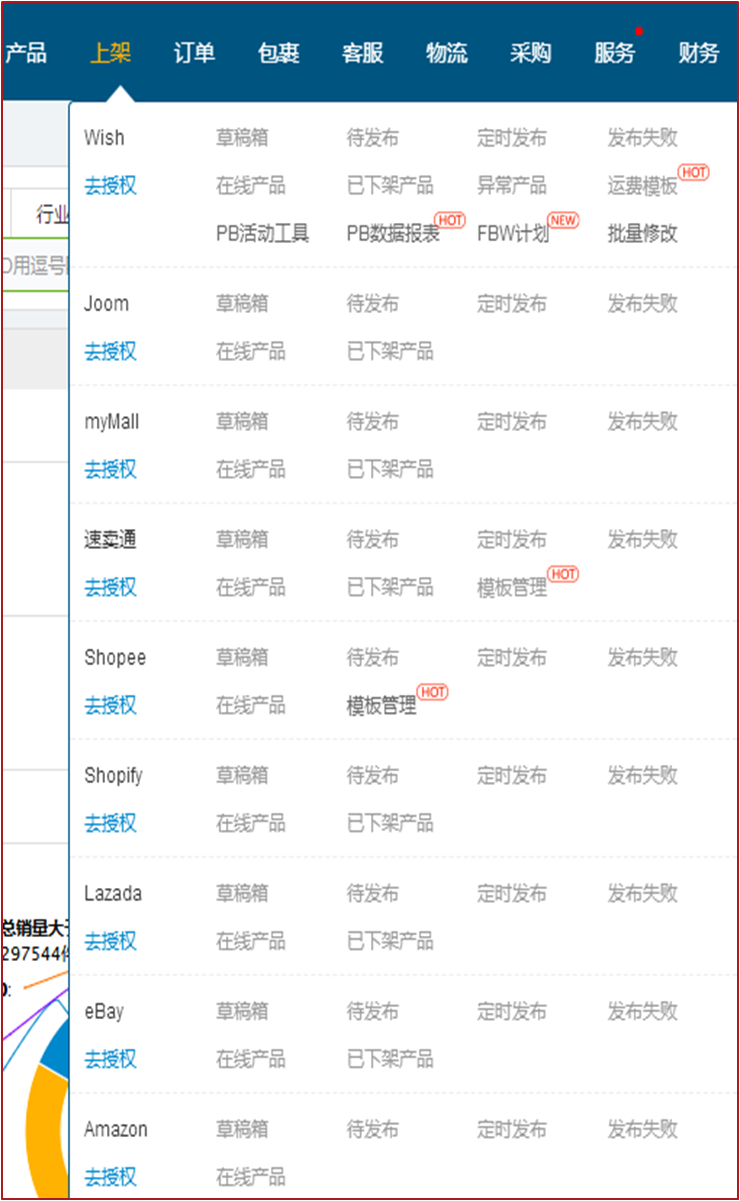Open Lazada 已下架产品
The width and height of the screenshot is (740, 1201).
coord(390,942)
